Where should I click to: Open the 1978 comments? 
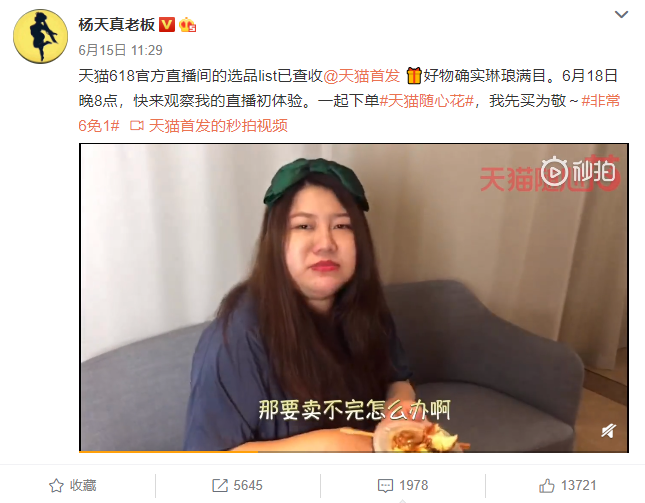coord(402,485)
